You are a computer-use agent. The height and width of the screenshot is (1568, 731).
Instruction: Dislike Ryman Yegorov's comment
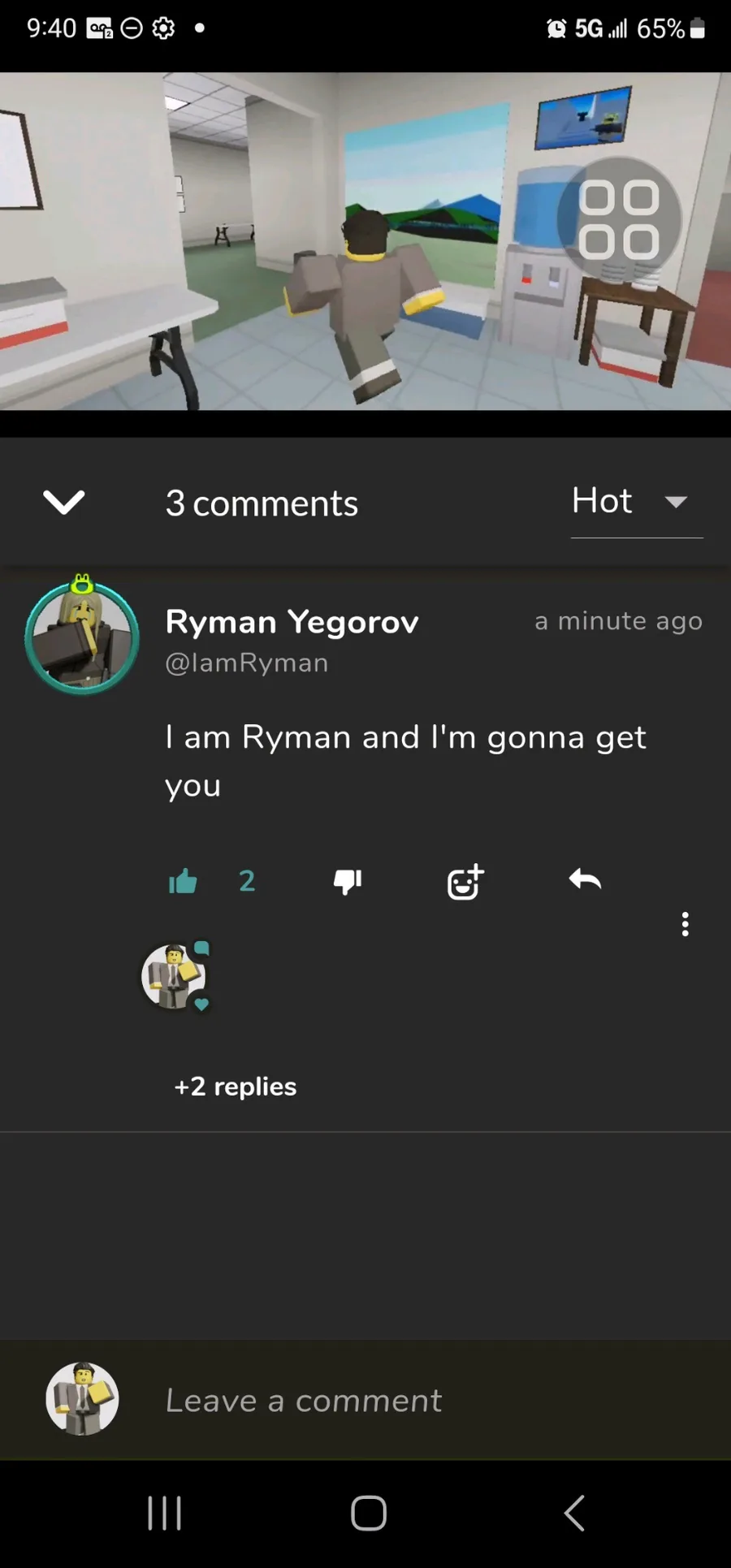point(348,881)
